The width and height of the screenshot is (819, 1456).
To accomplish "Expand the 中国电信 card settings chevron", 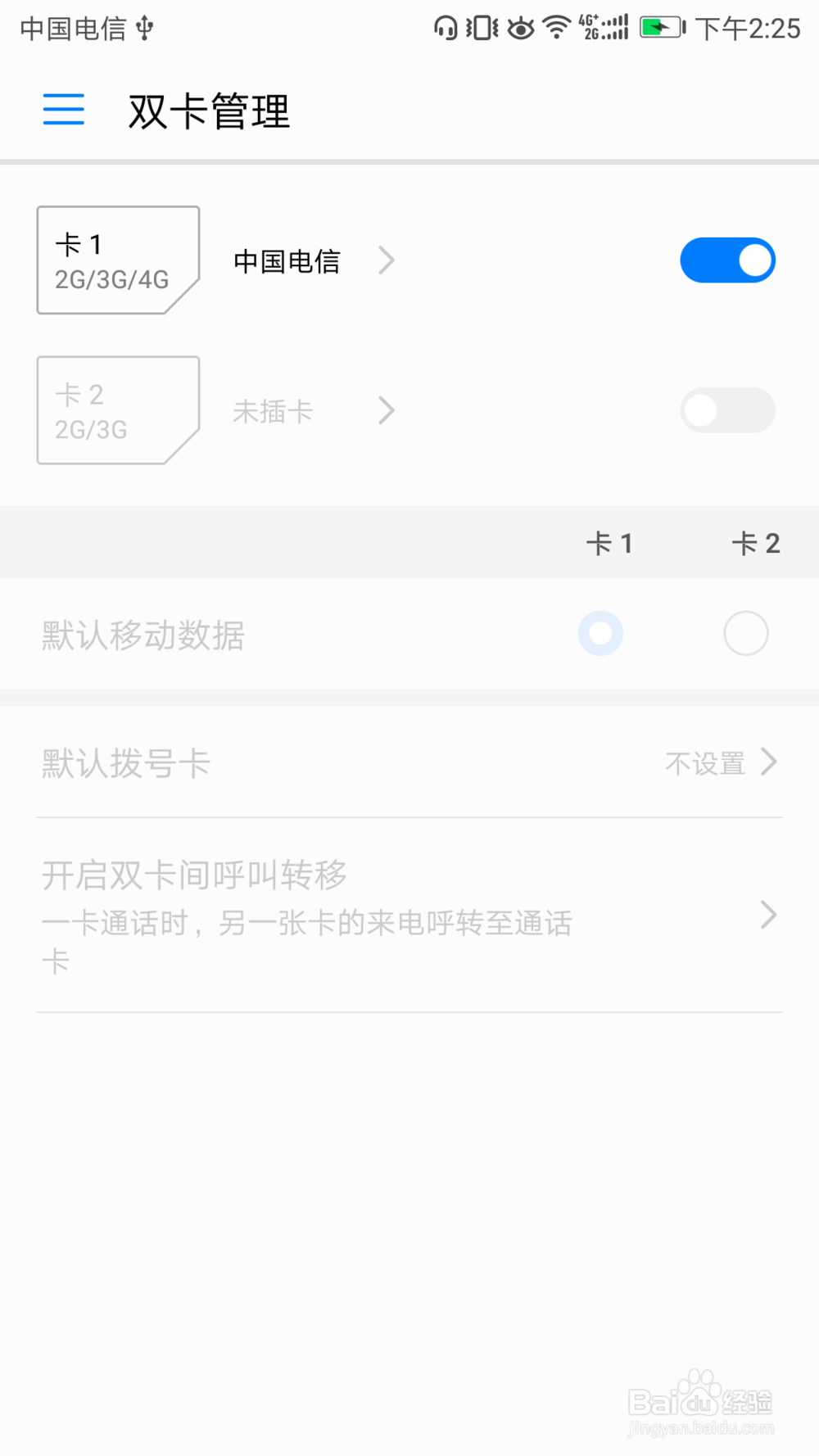I will (x=387, y=260).
